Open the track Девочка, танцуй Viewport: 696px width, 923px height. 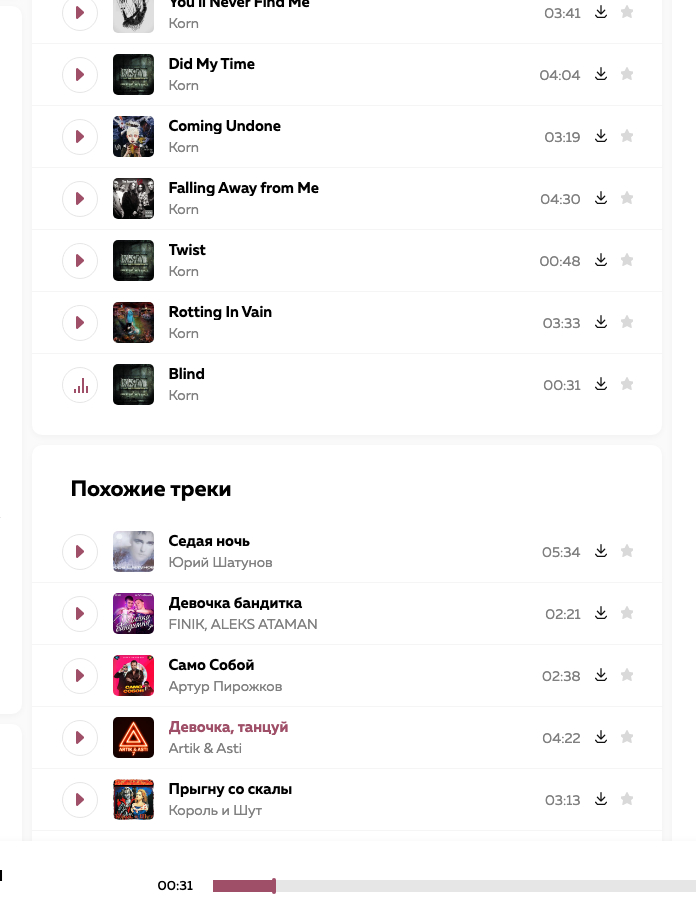coord(228,727)
